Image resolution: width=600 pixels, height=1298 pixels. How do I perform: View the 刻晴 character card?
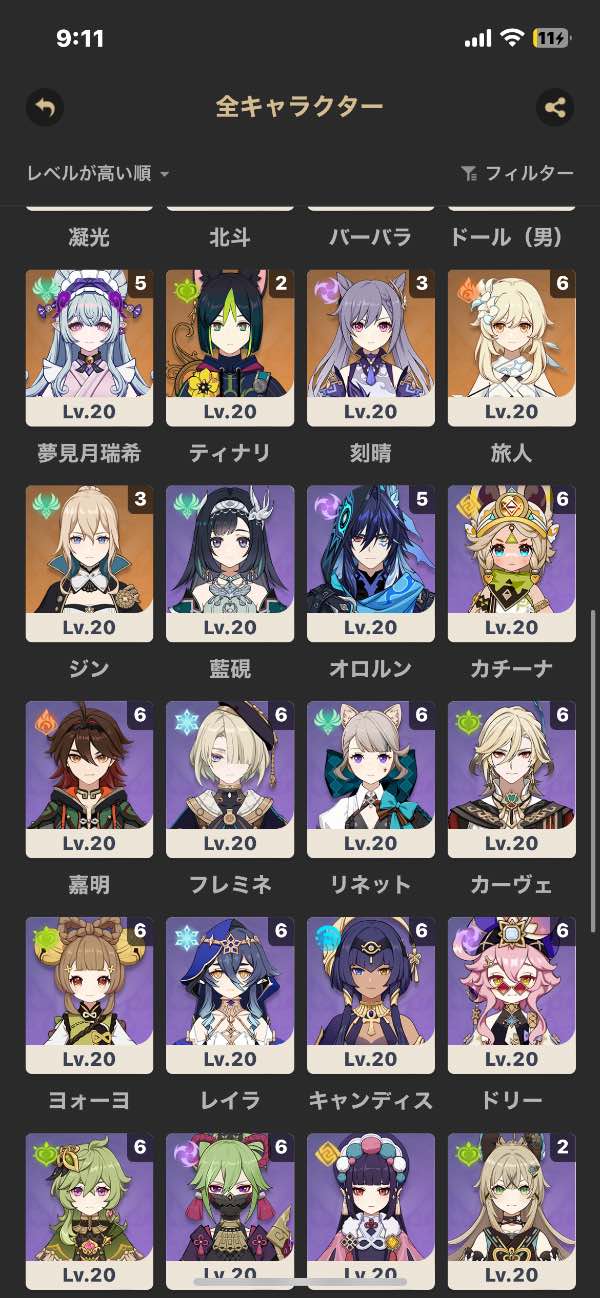tap(371, 348)
